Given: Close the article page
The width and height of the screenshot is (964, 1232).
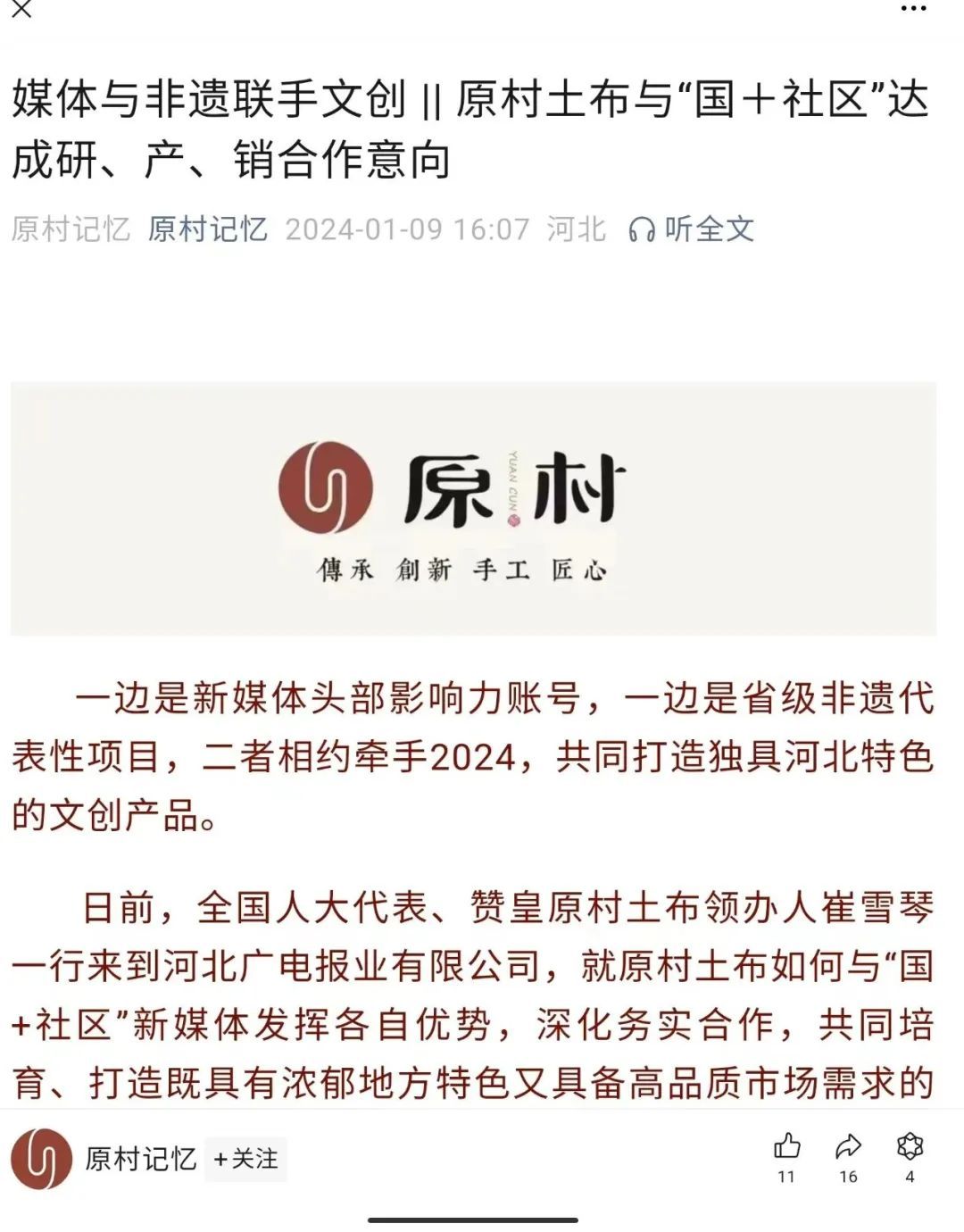Looking at the screenshot, I should 21,10.
